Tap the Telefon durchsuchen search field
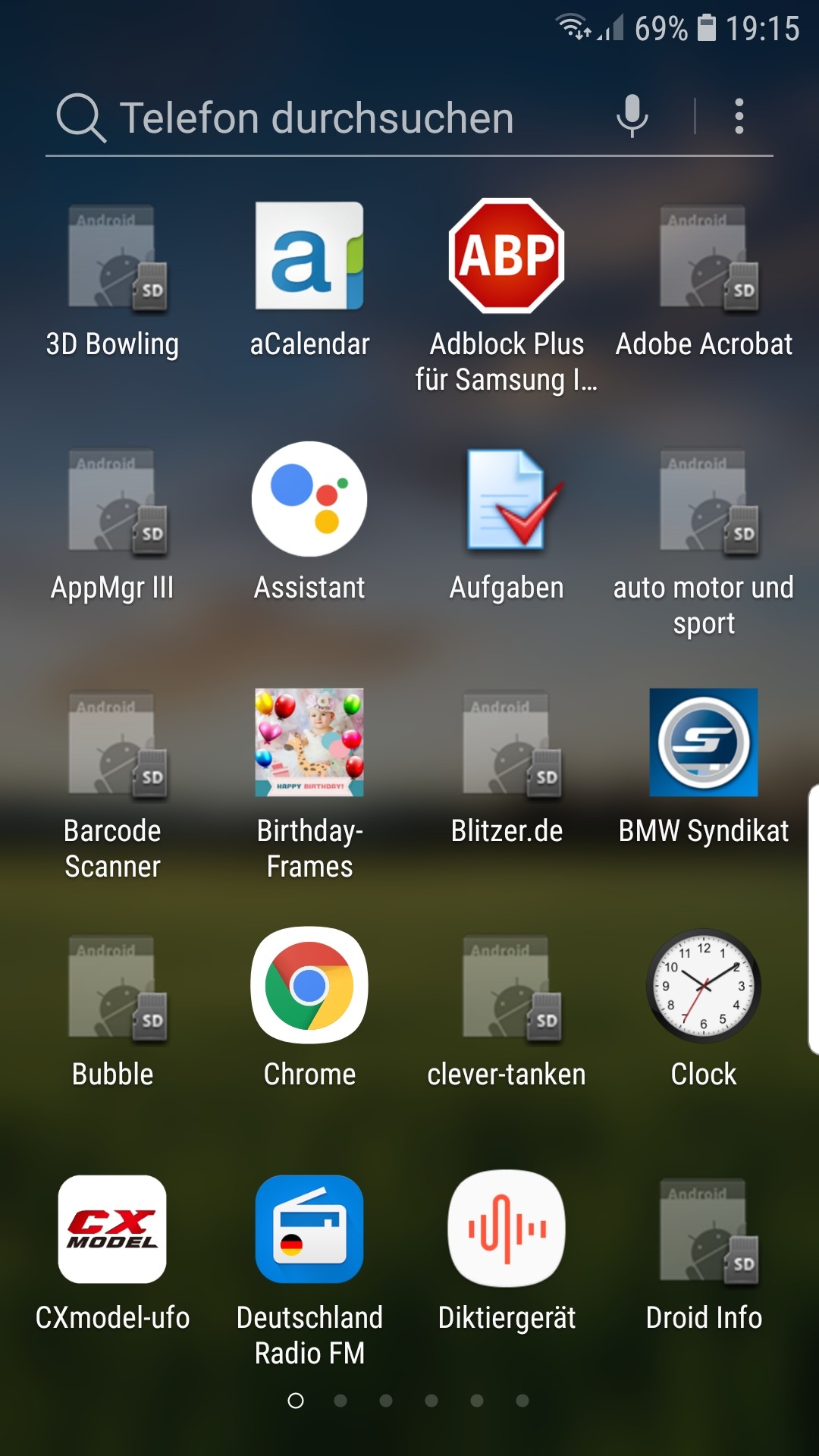Image resolution: width=819 pixels, height=1456 pixels. click(318, 118)
